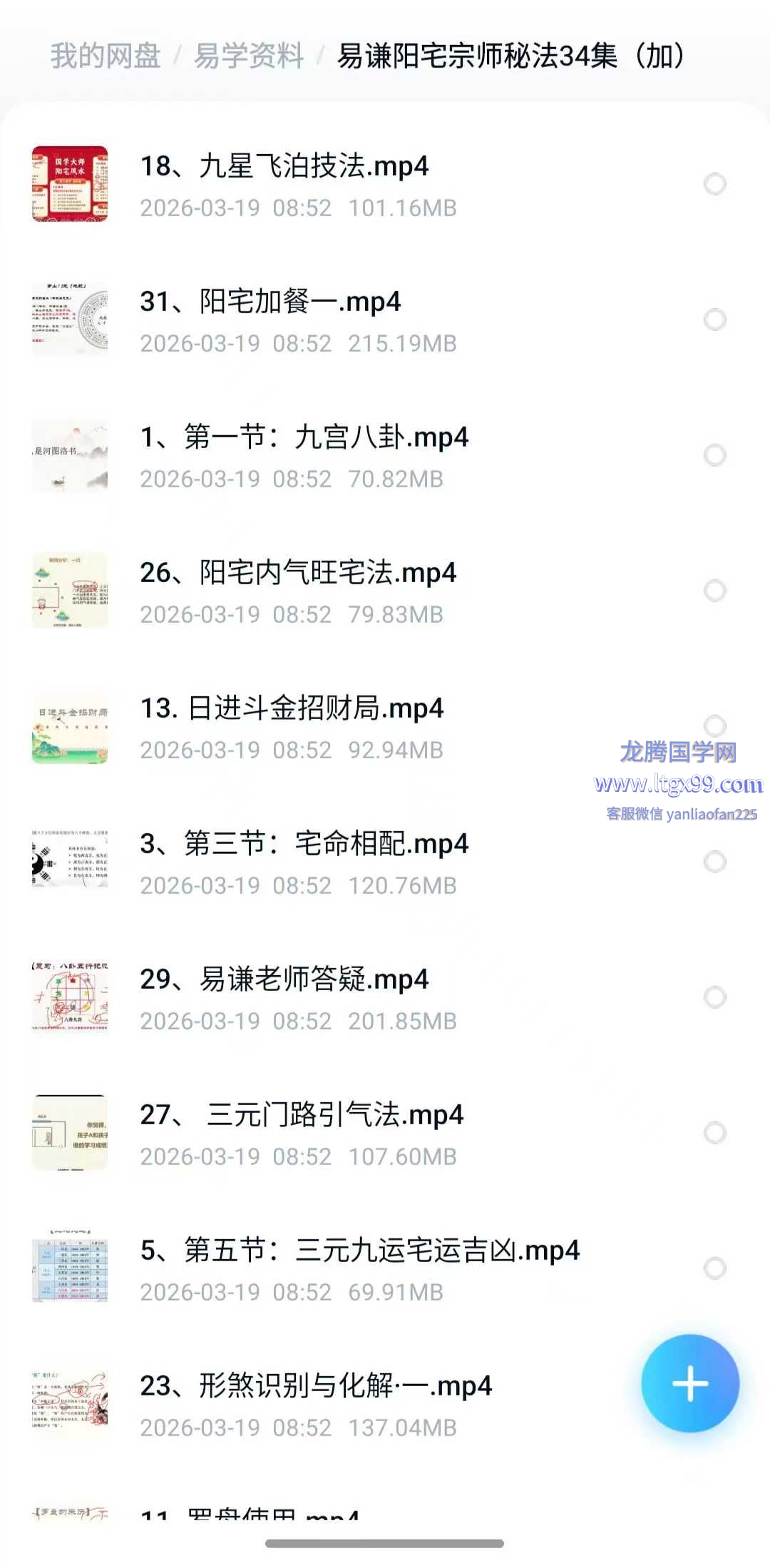The image size is (770, 1568).
Task: Open the 易学资料 breadcrumb folder
Action: [249, 56]
